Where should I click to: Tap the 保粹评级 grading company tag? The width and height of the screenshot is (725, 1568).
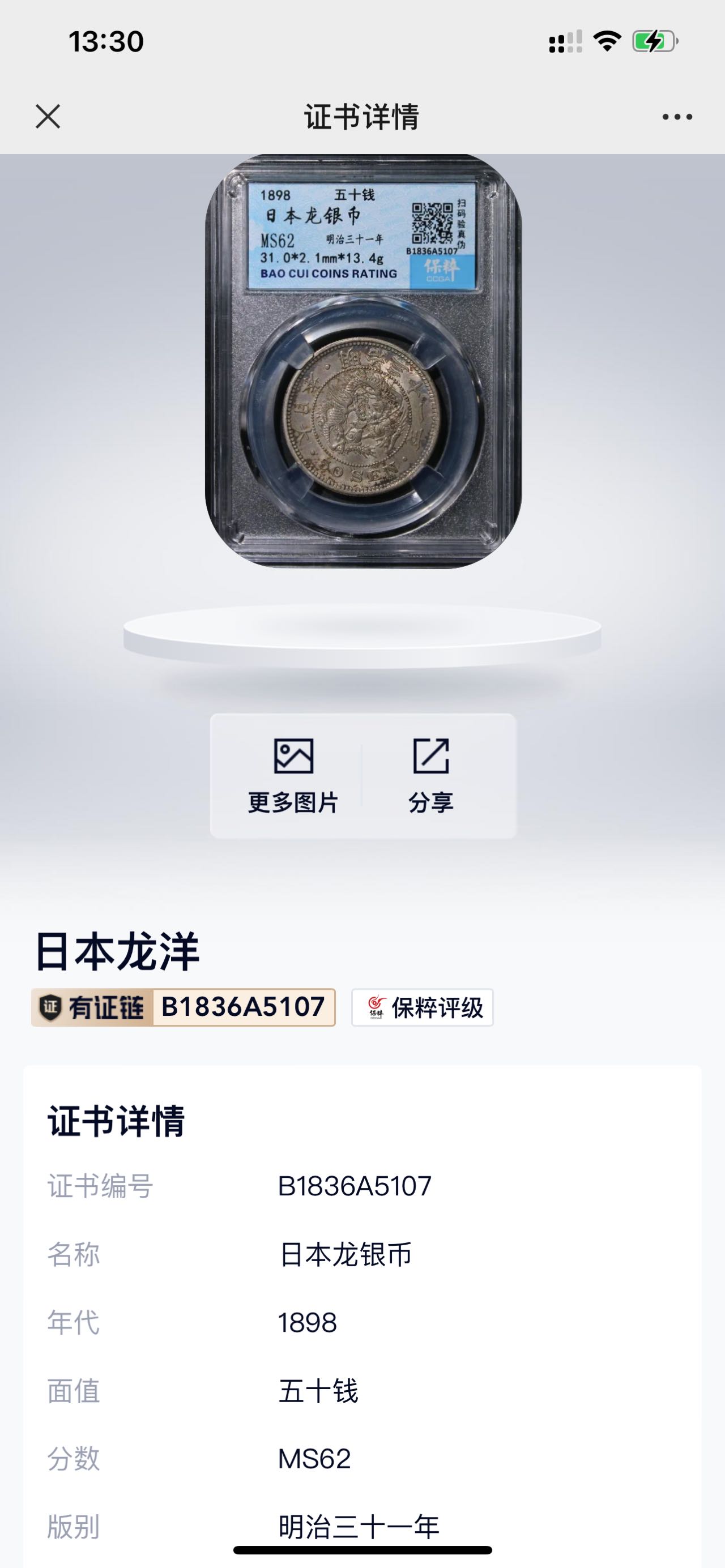click(422, 1007)
